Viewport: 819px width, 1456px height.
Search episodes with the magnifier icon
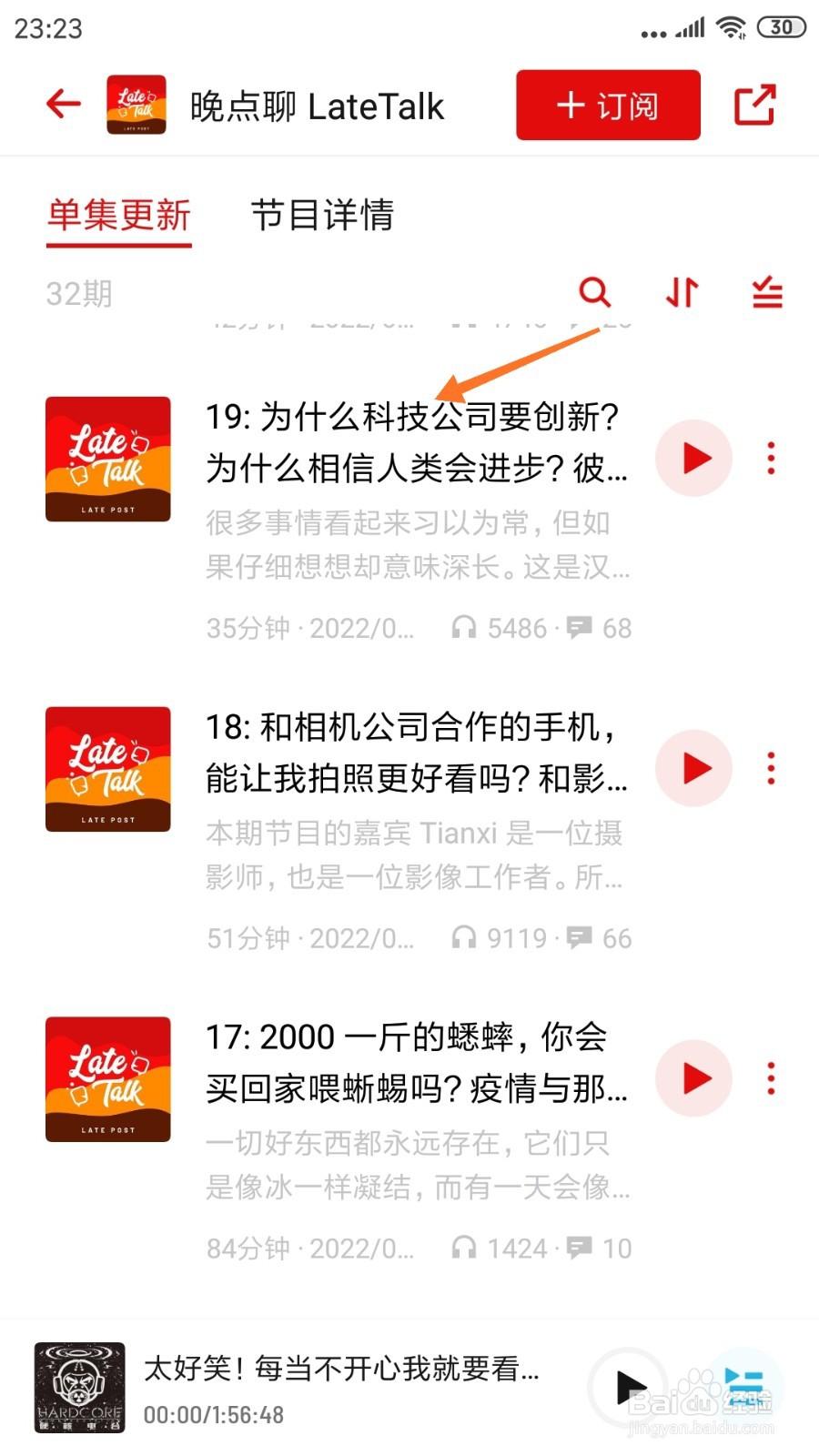point(594,293)
